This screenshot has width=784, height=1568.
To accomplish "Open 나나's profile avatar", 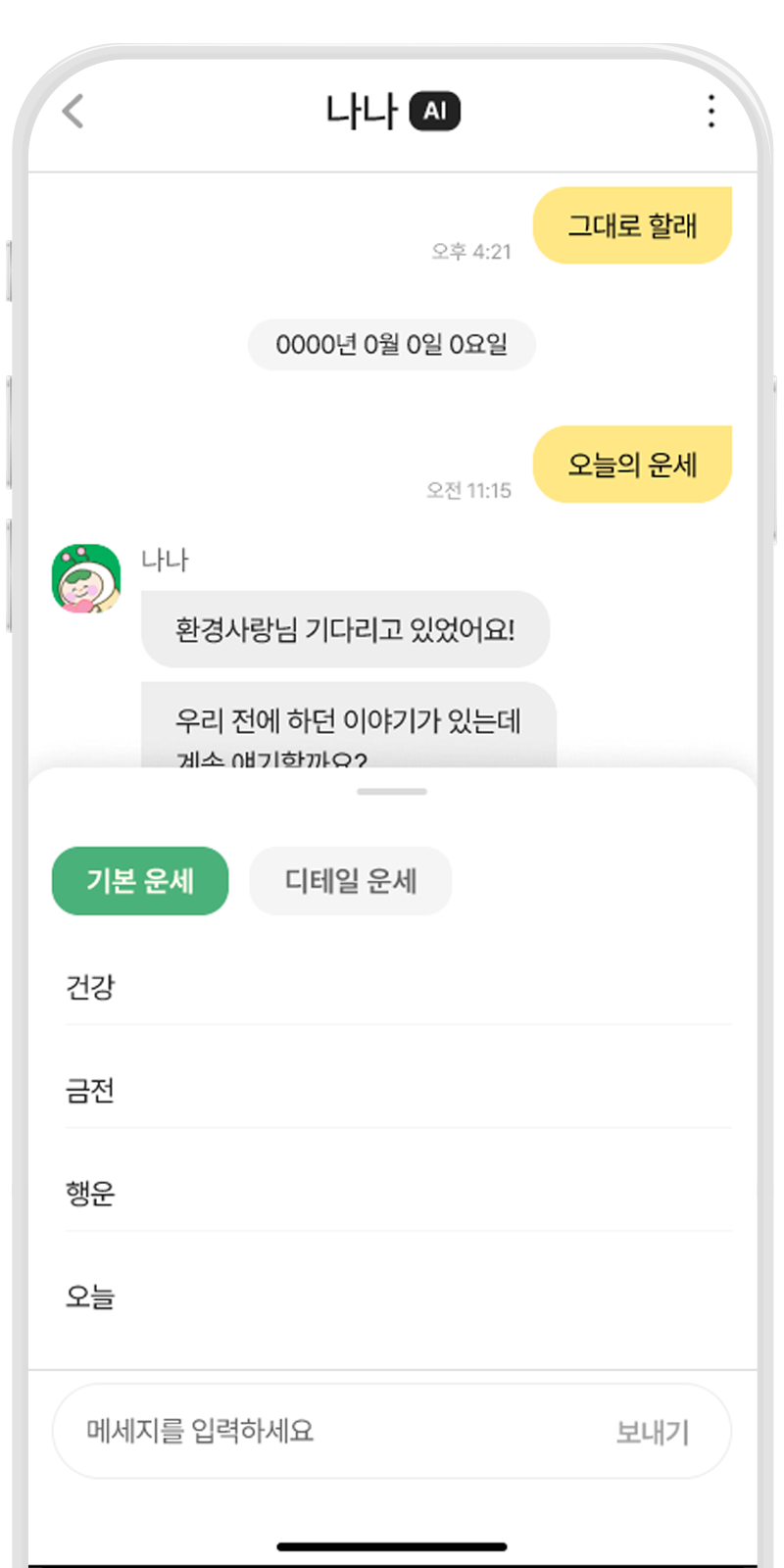I will tap(86, 579).
